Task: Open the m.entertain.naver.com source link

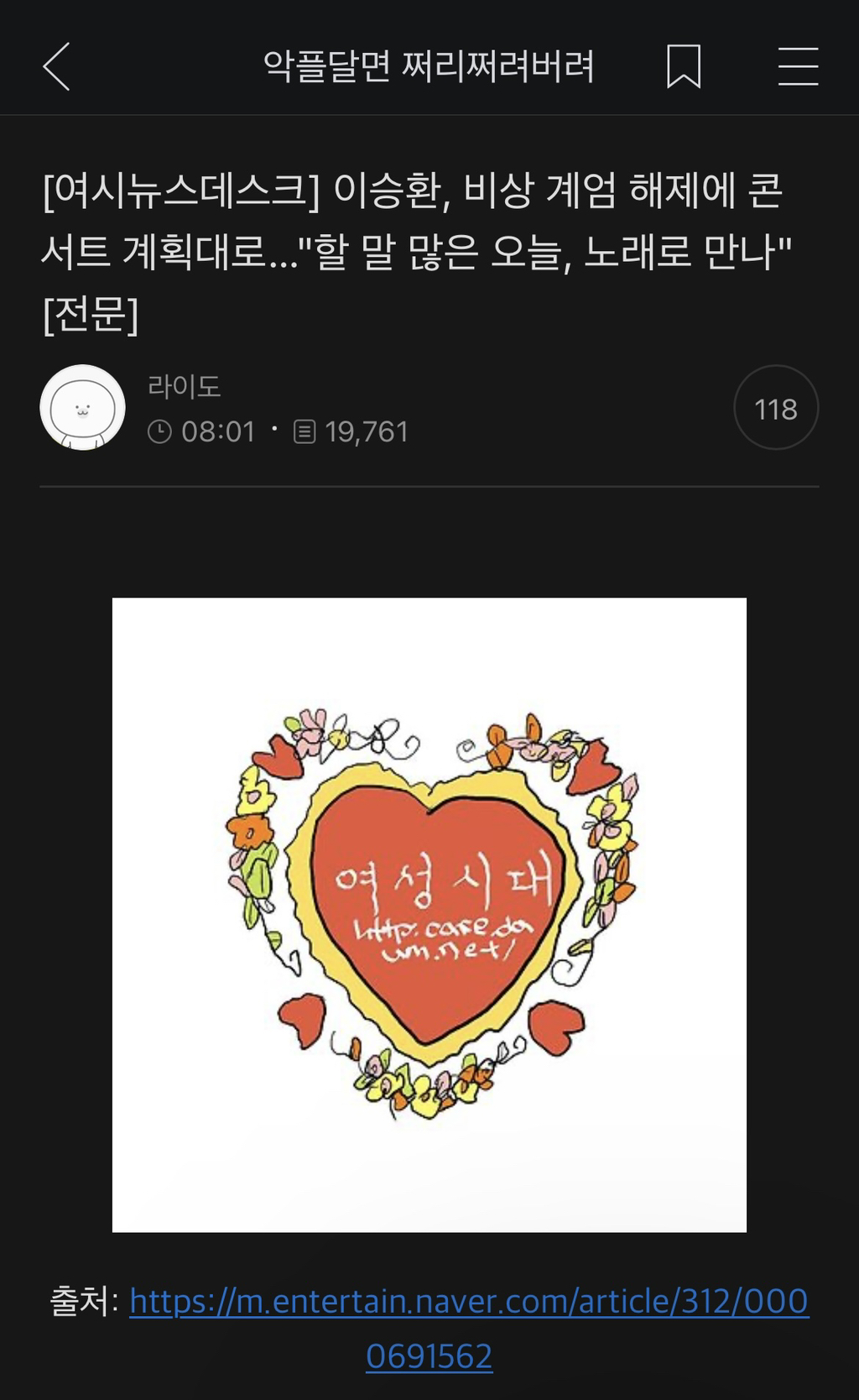Action: (x=468, y=1302)
